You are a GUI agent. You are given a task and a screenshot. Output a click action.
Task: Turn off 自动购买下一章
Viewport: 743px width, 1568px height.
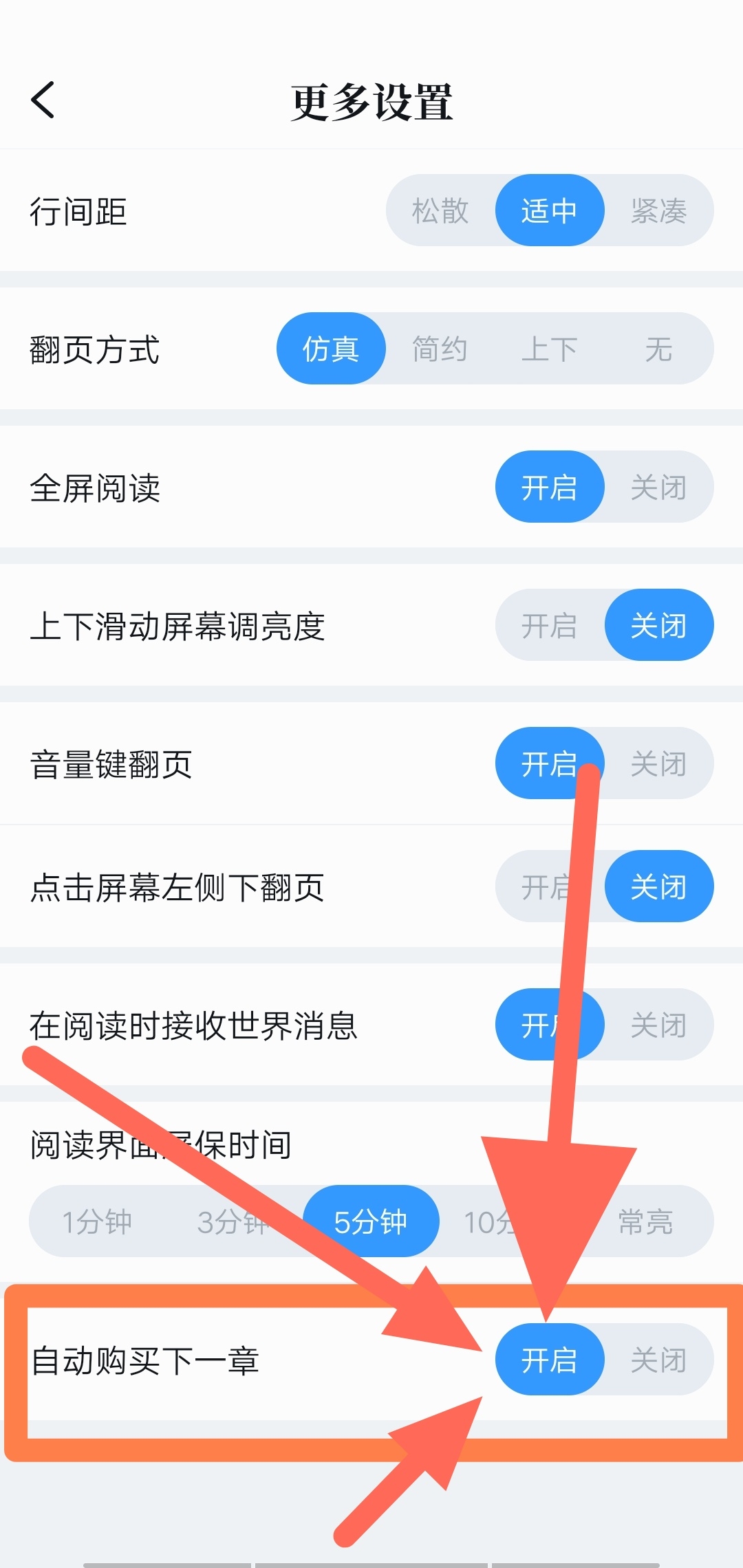tap(659, 1360)
